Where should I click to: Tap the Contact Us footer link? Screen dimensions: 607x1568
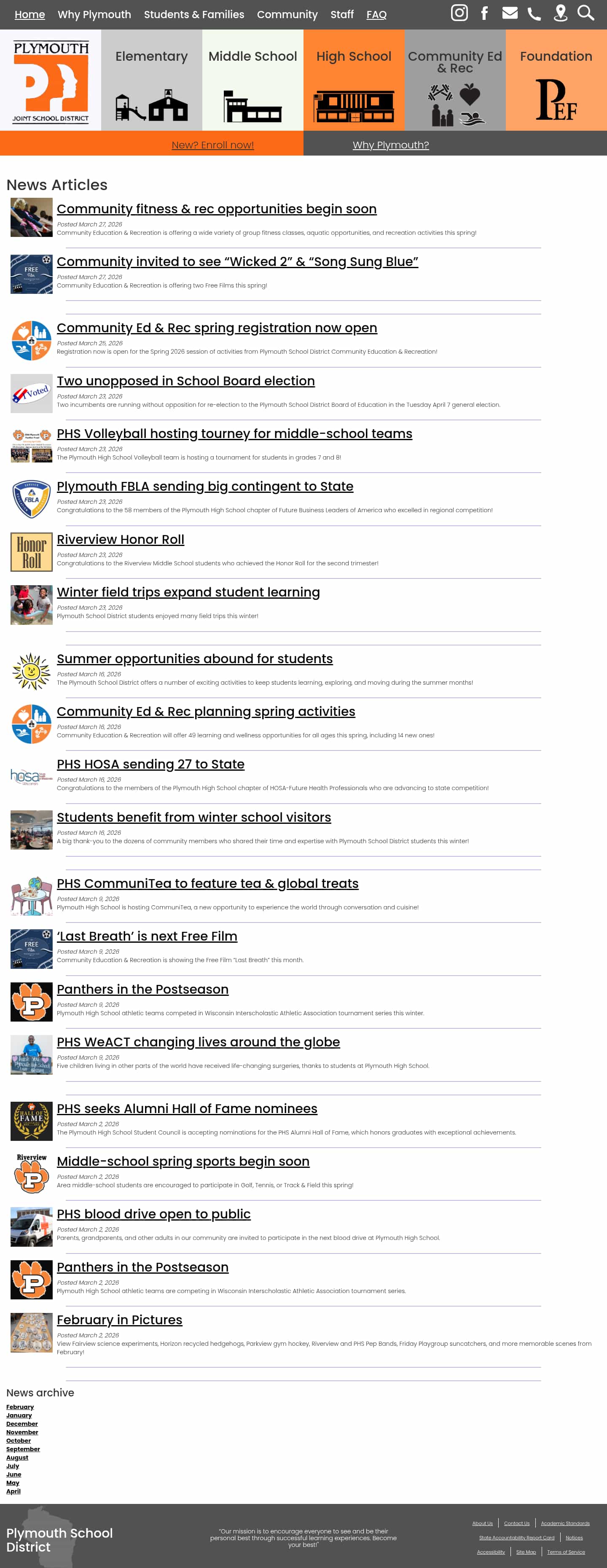[516, 1523]
